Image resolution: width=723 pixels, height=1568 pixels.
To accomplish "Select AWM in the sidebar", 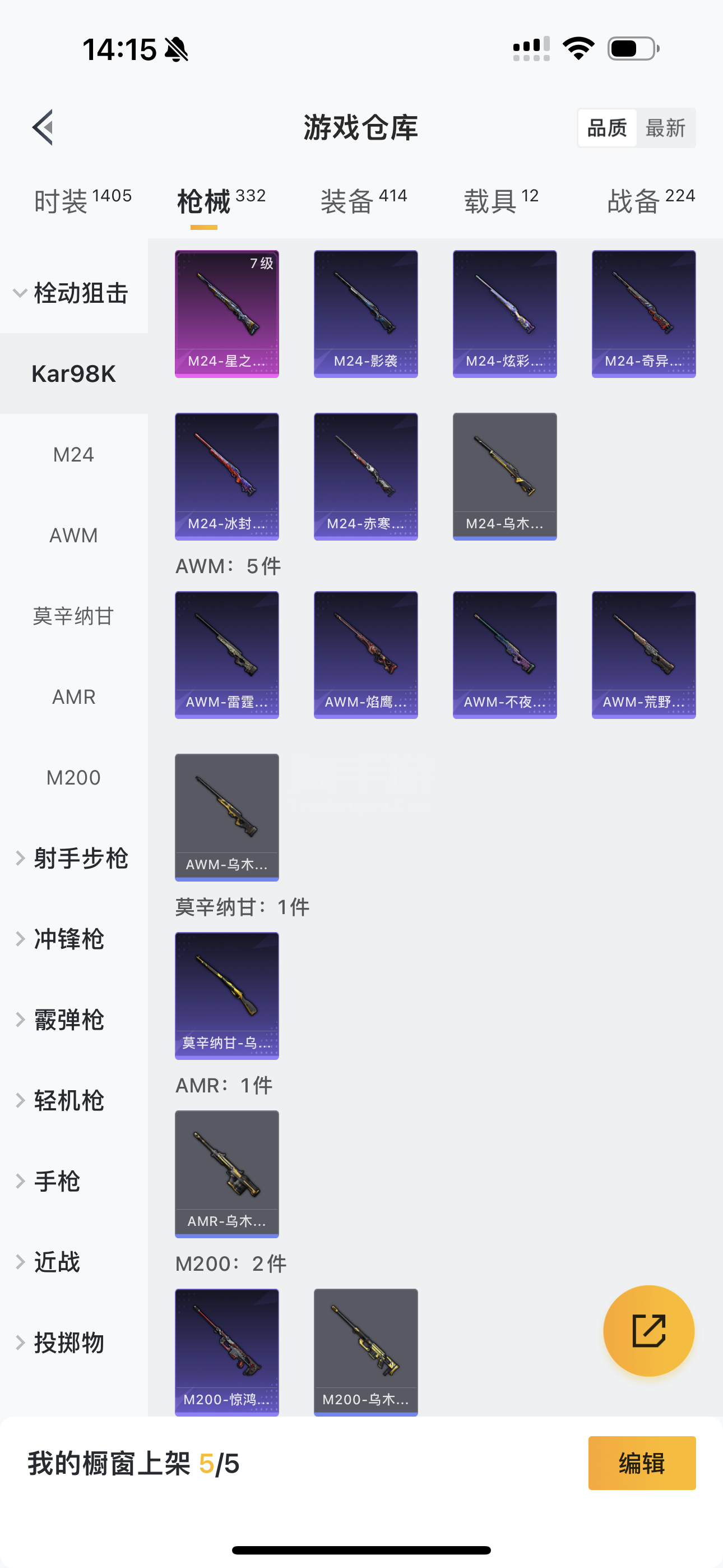I will pos(73,536).
